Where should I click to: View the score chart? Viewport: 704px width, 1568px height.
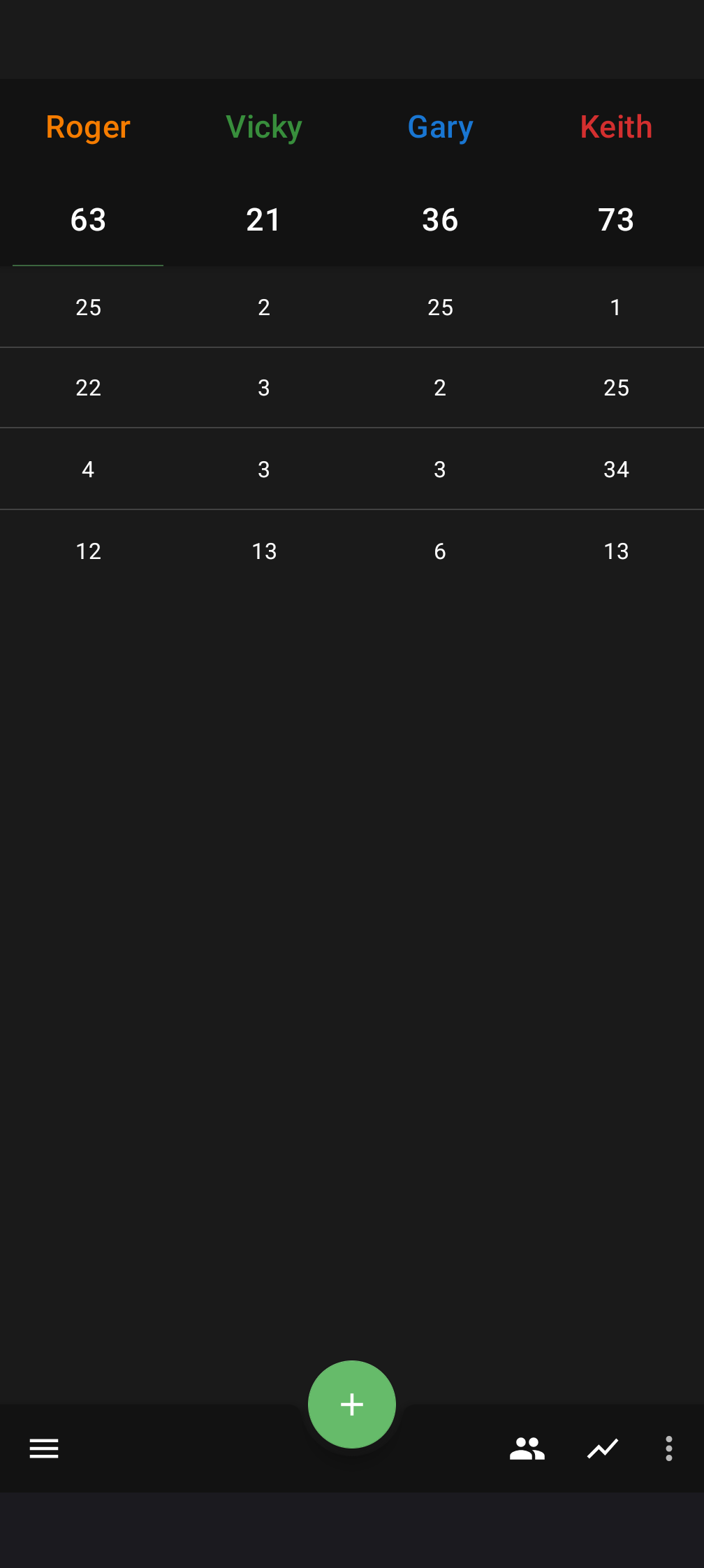[x=603, y=1449]
